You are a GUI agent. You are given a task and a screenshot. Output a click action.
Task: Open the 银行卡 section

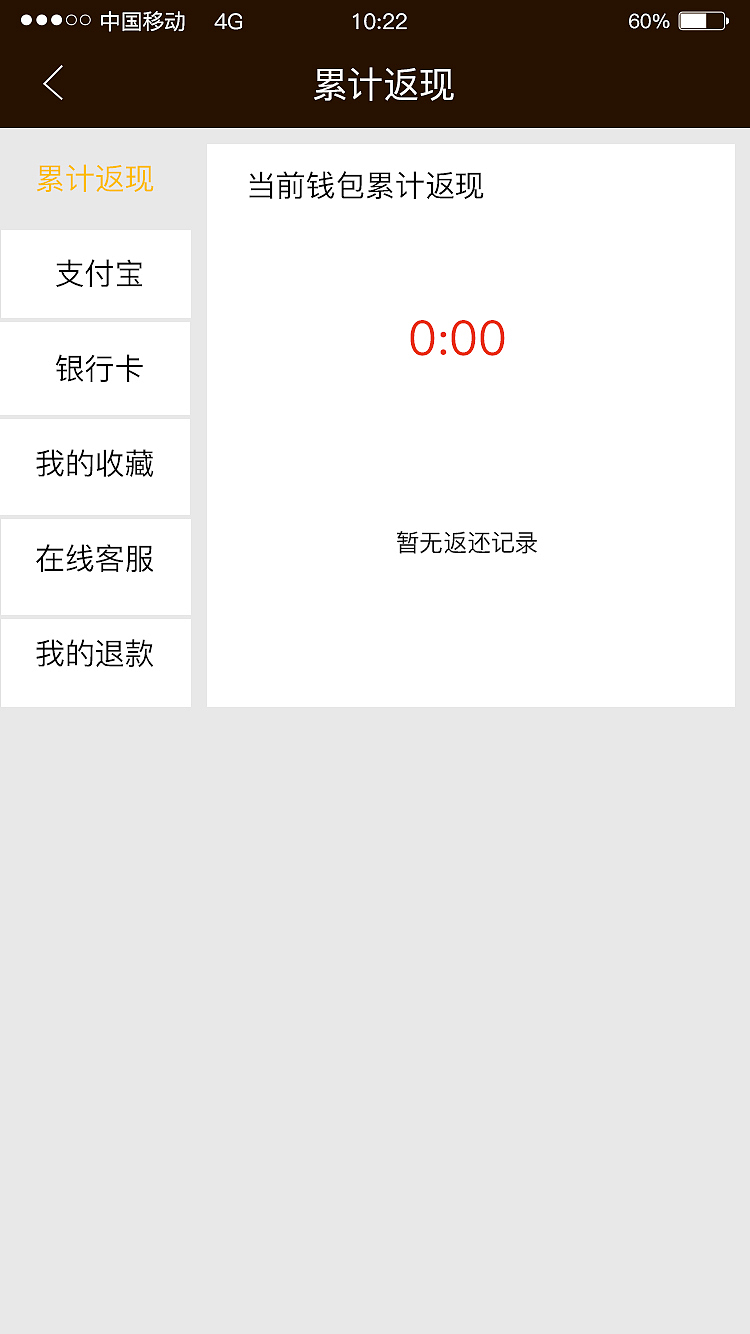pyautogui.click(x=95, y=368)
